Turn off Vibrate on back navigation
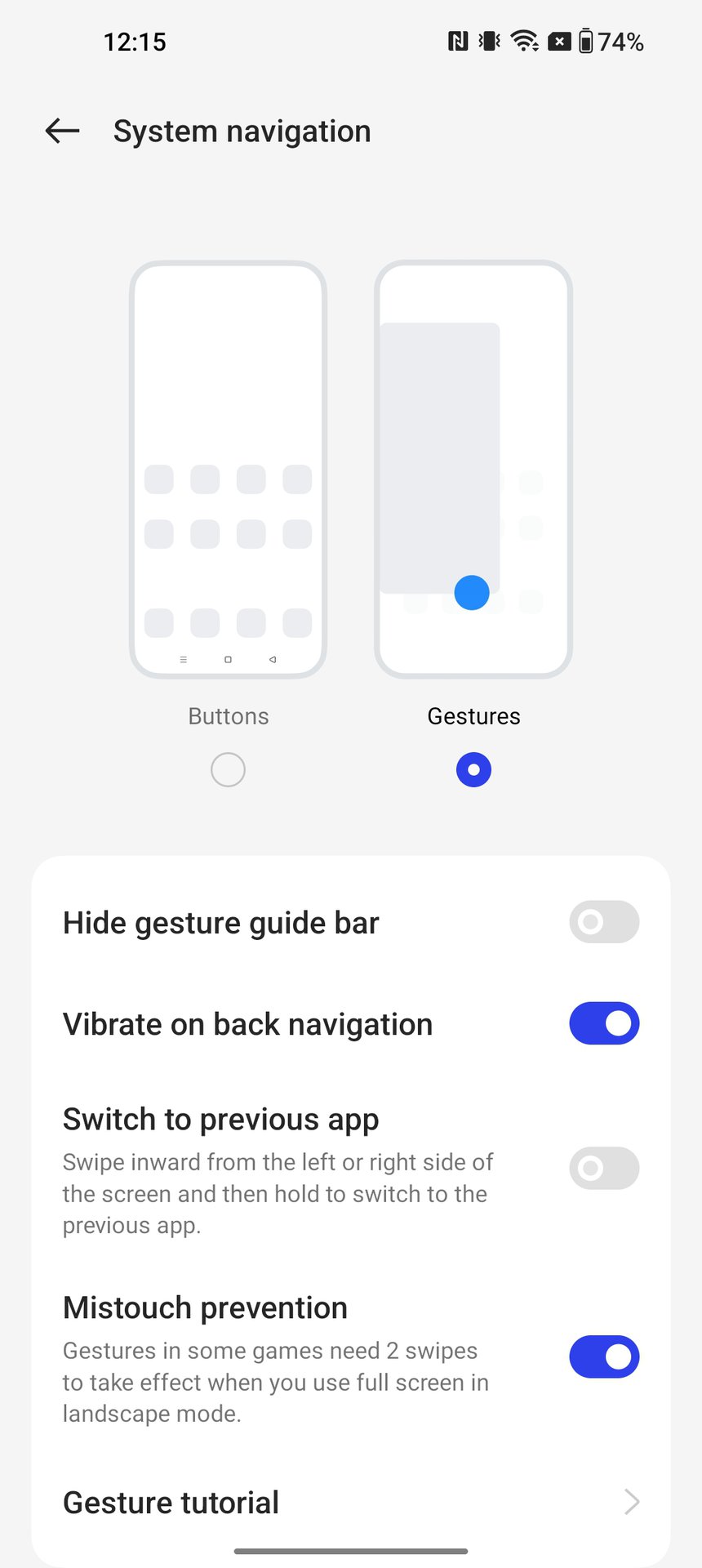The width and height of the screenshot is (702, 1568). [603, 1023]
